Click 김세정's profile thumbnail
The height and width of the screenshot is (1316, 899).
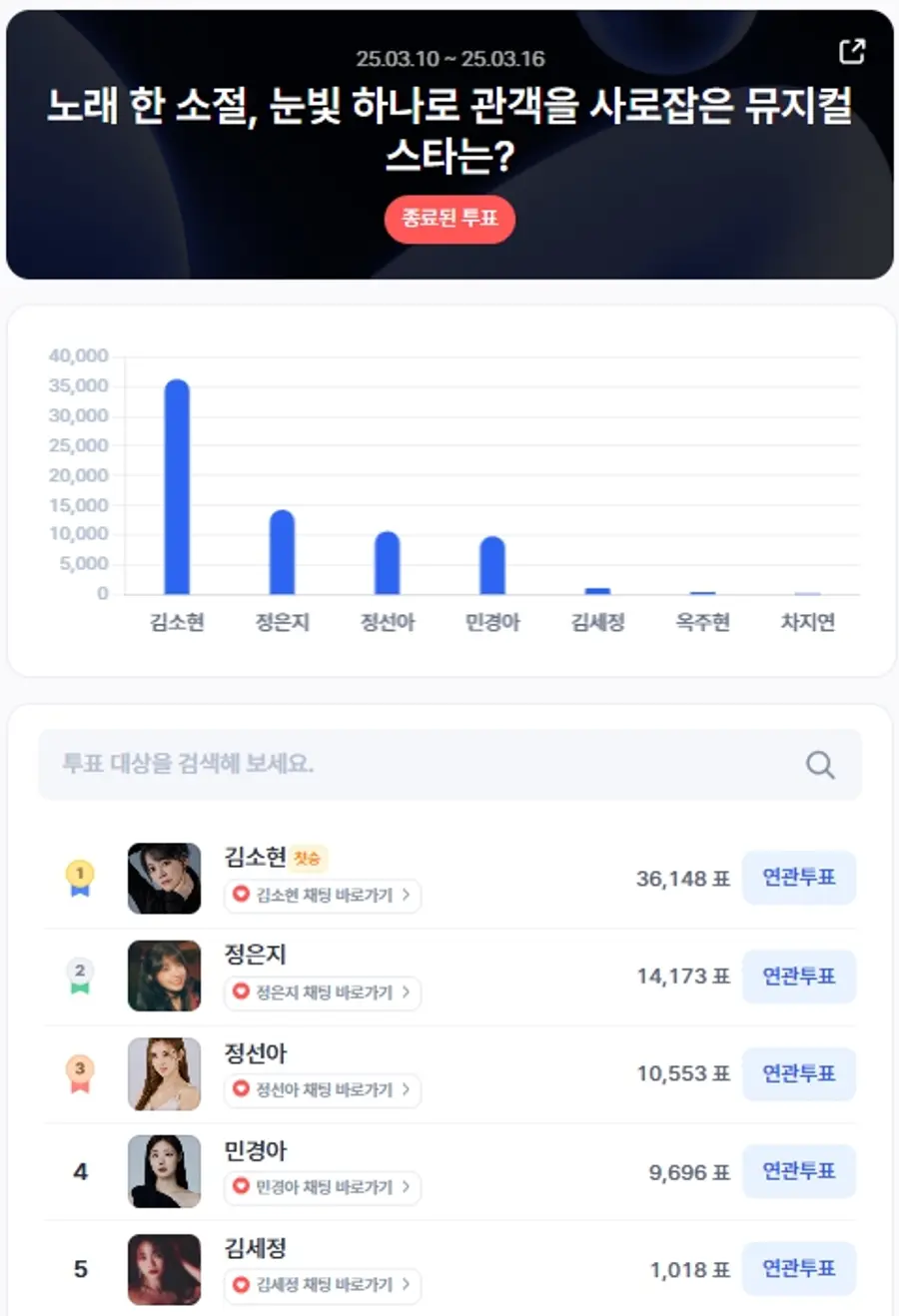(164, 1269)
